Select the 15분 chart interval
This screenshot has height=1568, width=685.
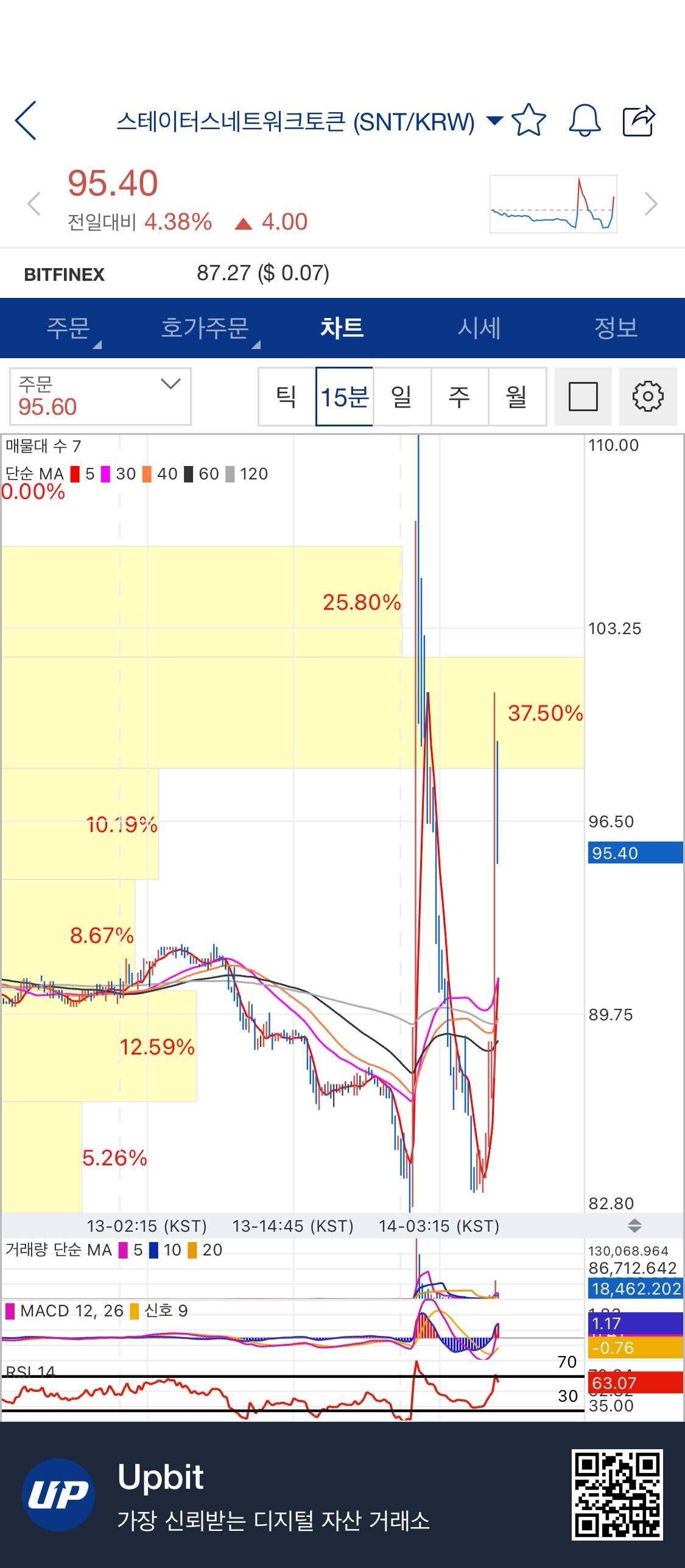coord(345,397)
